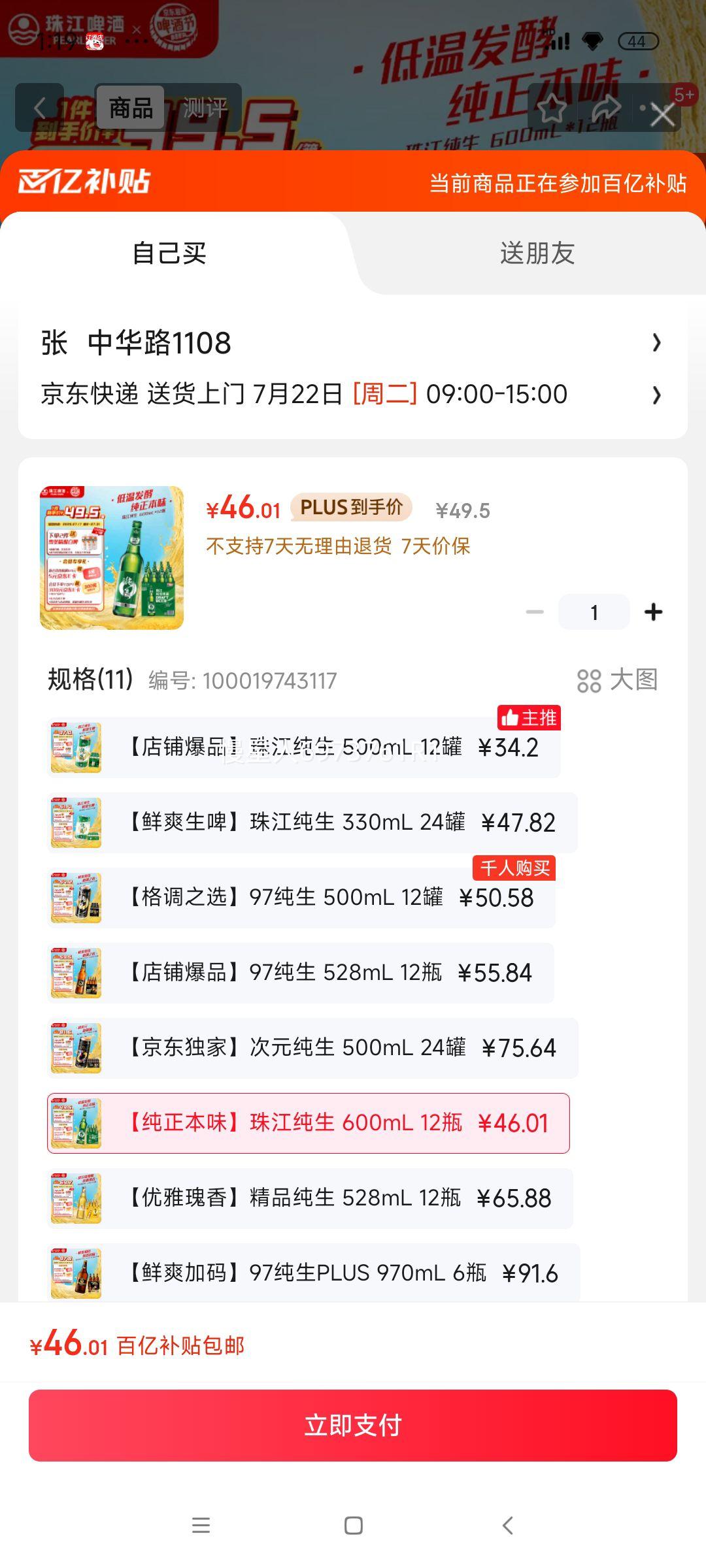Close the purchase sheet with X icon
706x1568 pixels.
coord(662,113)
